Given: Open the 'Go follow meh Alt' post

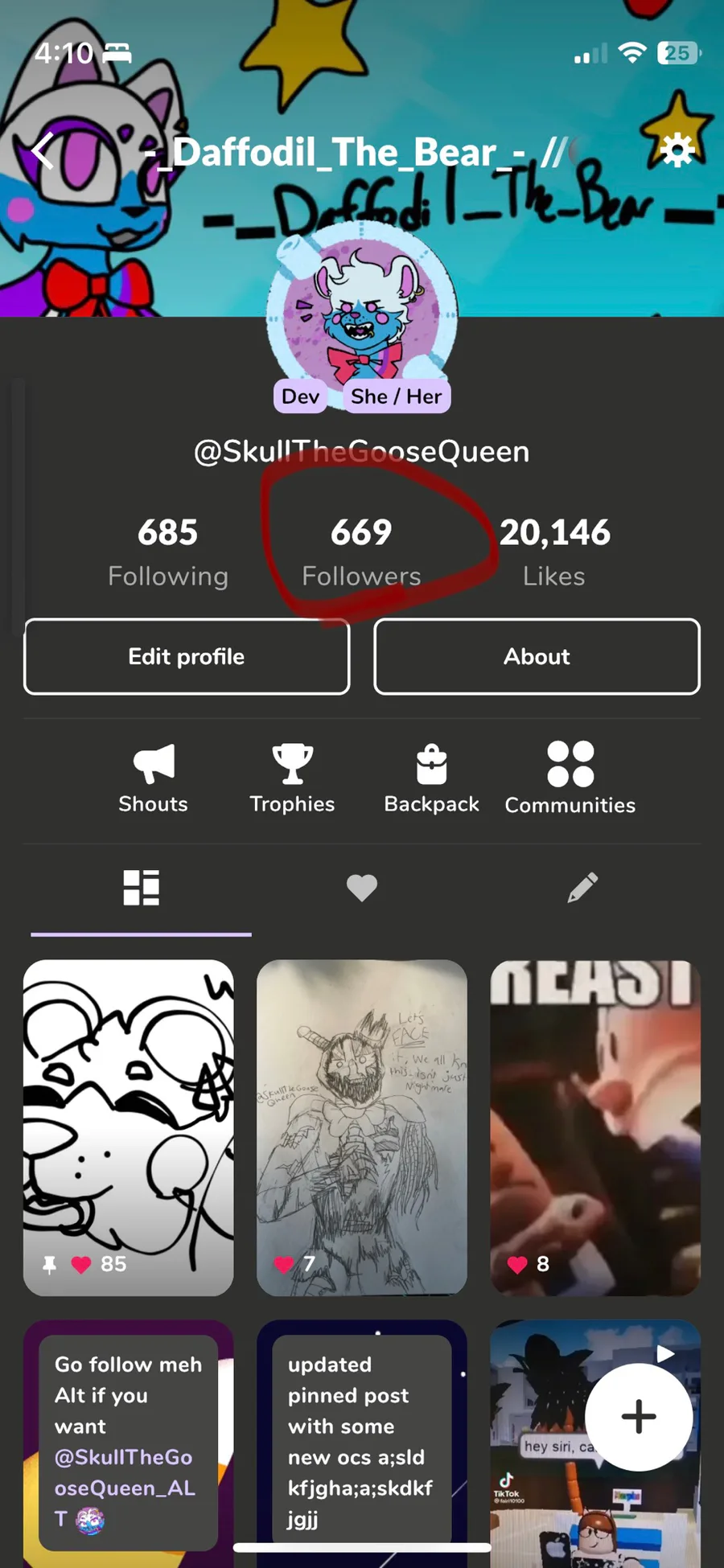Looking at the screenshot, I should pos(129,1439).
